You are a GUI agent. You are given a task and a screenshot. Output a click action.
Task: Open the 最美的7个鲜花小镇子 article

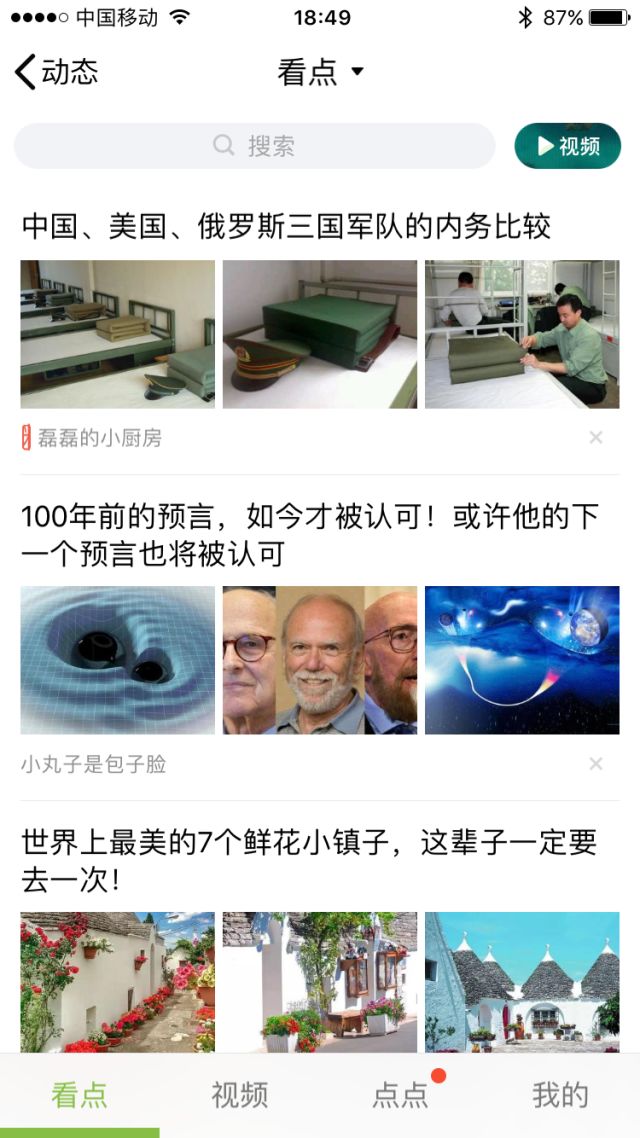pos(310,861)
